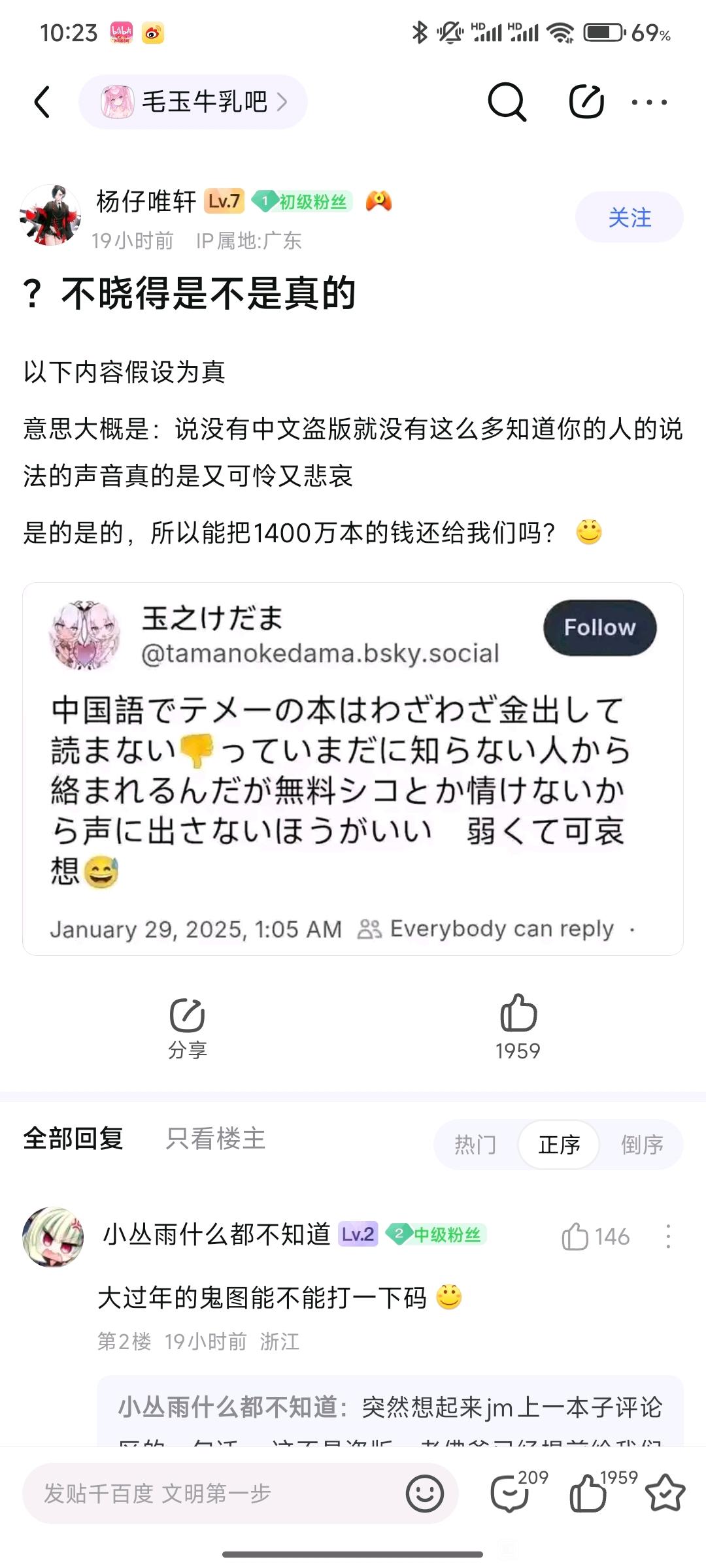706x1568 pixels.
Task: Tap 分享 under the post
Action: click(188, 1027)
